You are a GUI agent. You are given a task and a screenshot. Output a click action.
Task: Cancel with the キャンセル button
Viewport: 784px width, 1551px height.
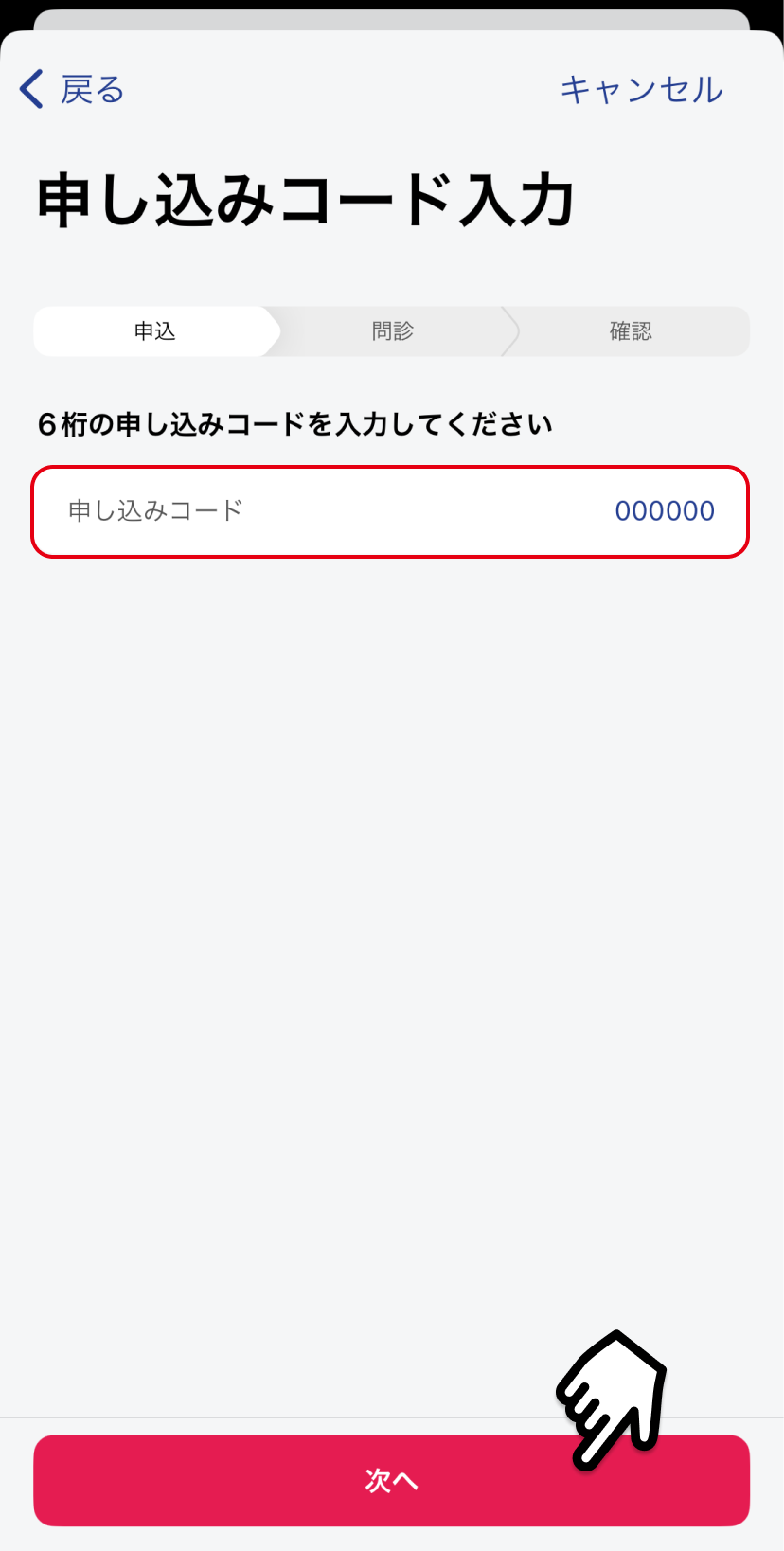click(641, 90)
